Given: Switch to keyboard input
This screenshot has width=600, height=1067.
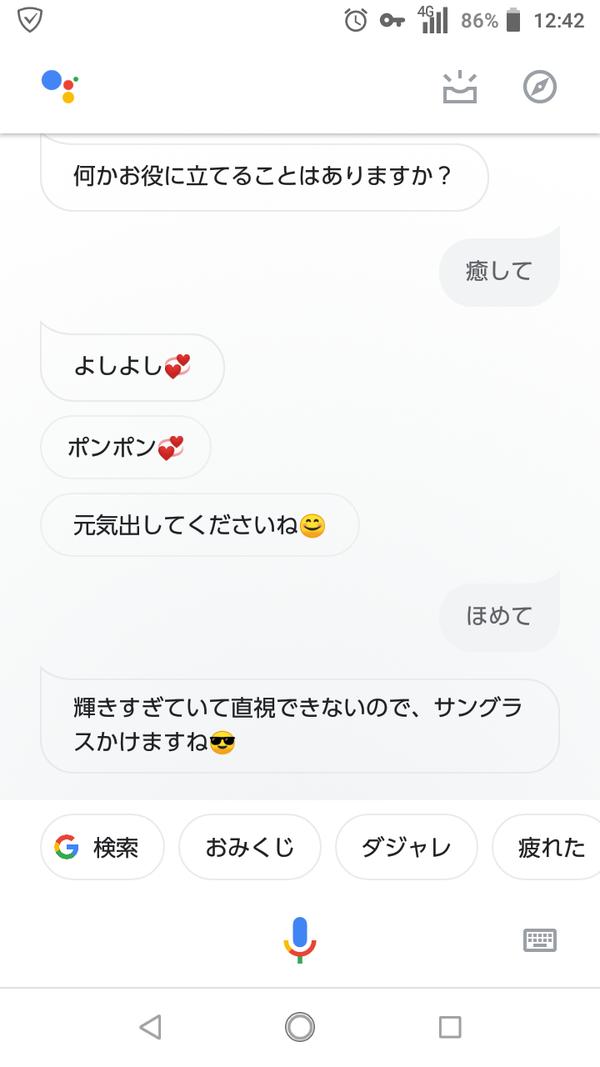Looking at the screenshot, I should tap(540, 939).
